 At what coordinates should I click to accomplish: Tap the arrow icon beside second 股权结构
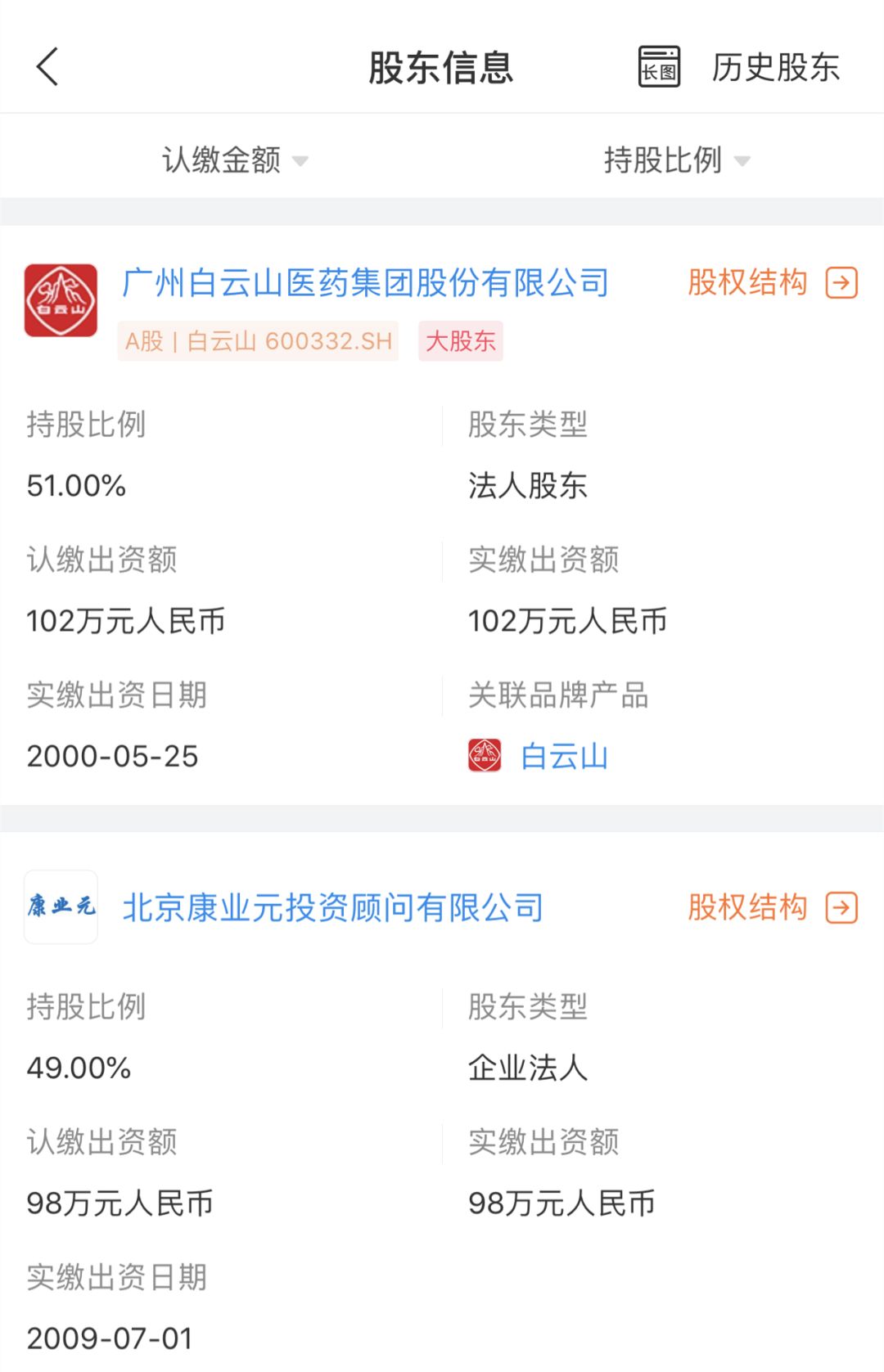[x=841, y=906]
